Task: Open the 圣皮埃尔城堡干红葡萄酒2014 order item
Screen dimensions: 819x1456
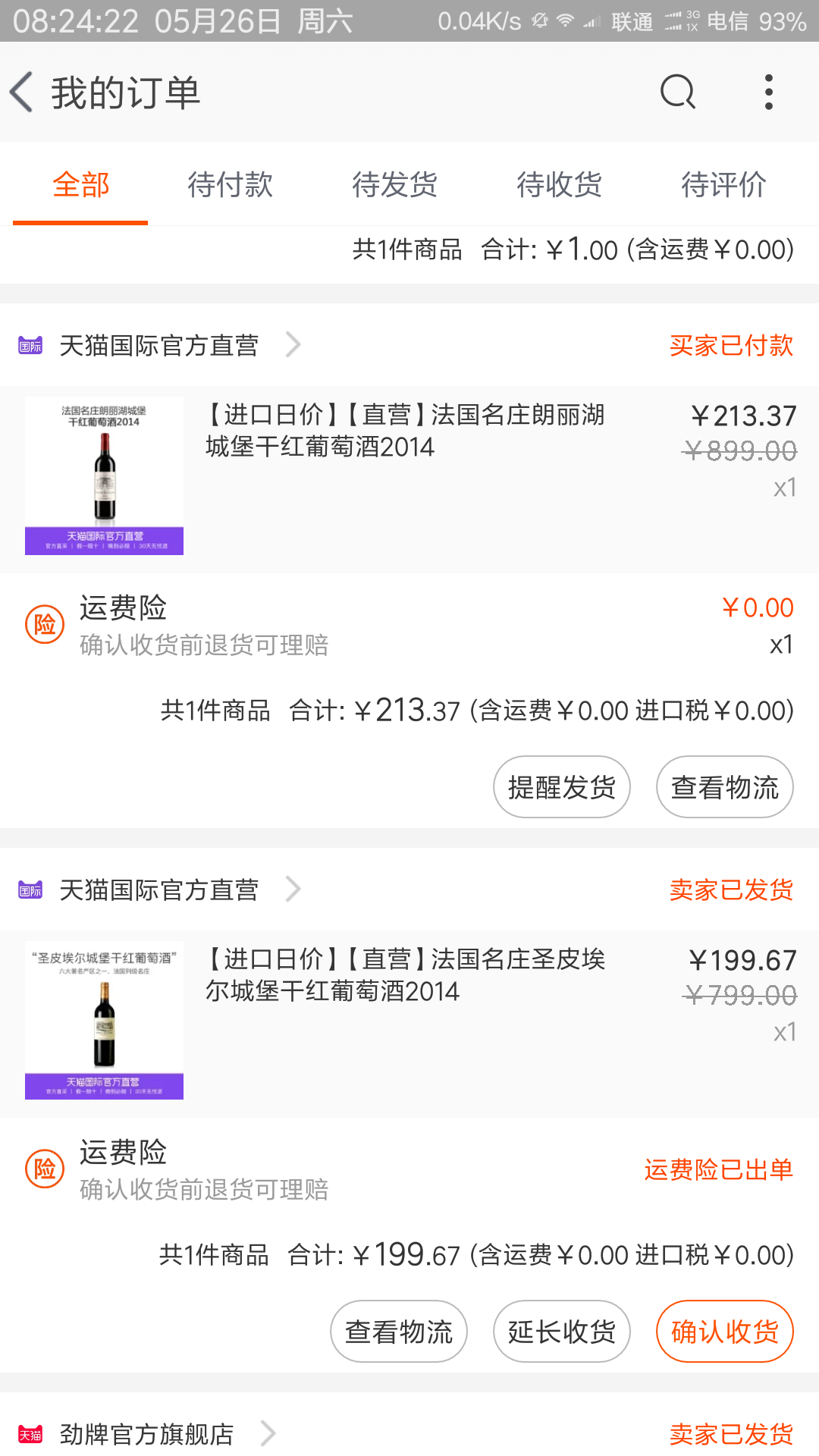Action: point(409,1023)
